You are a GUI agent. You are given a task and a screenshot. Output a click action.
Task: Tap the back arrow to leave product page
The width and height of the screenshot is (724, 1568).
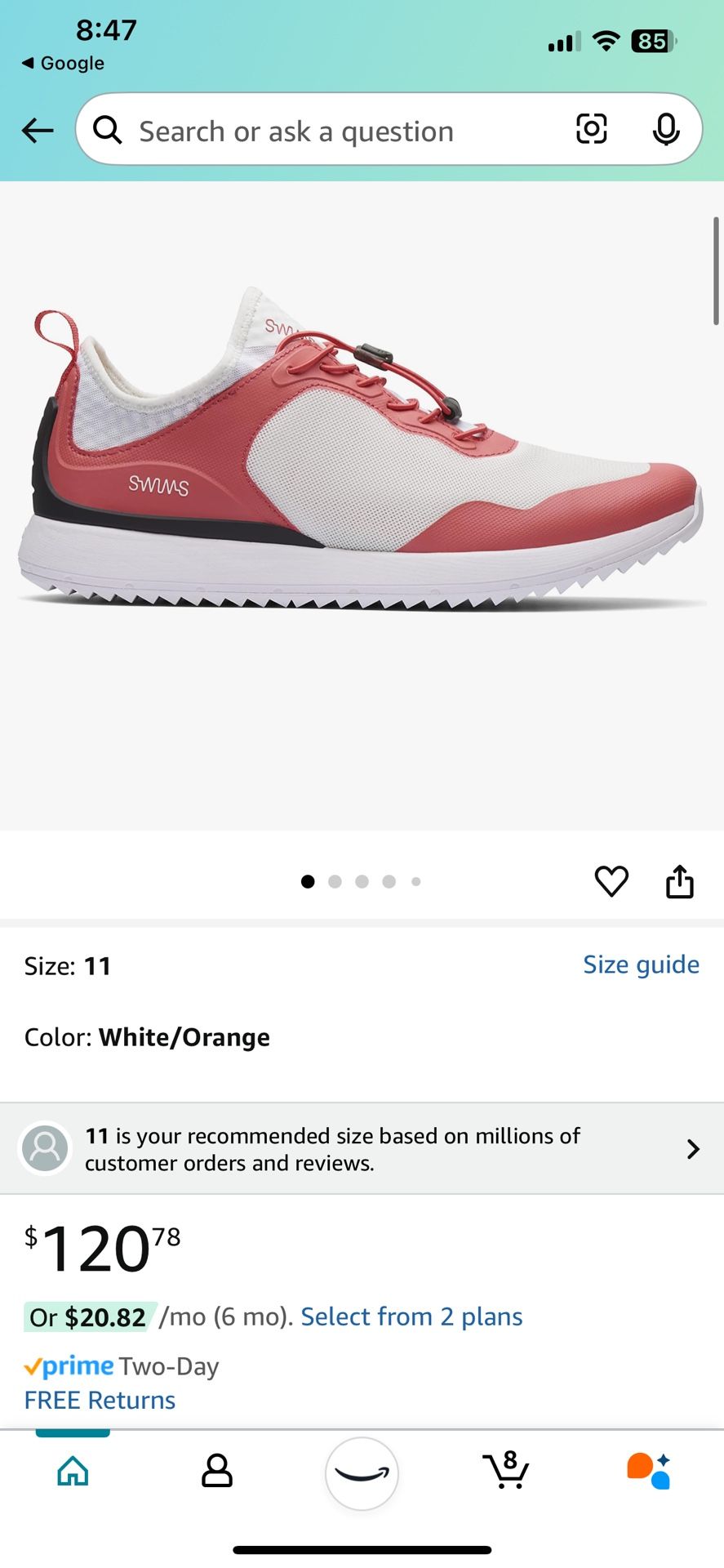pos(37,130)
